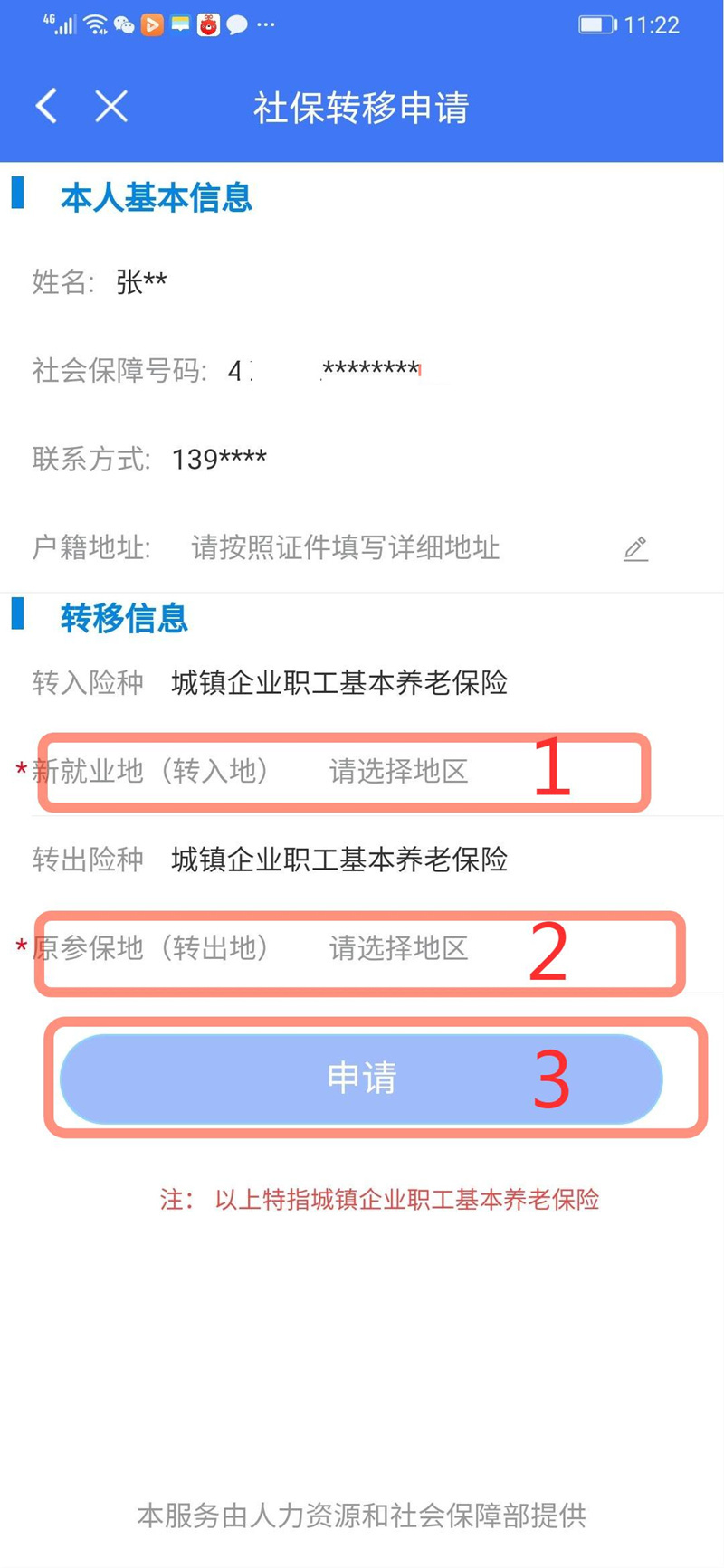
Task: Choose region for 原参保地（转出地）
Action: click(398, 948)
